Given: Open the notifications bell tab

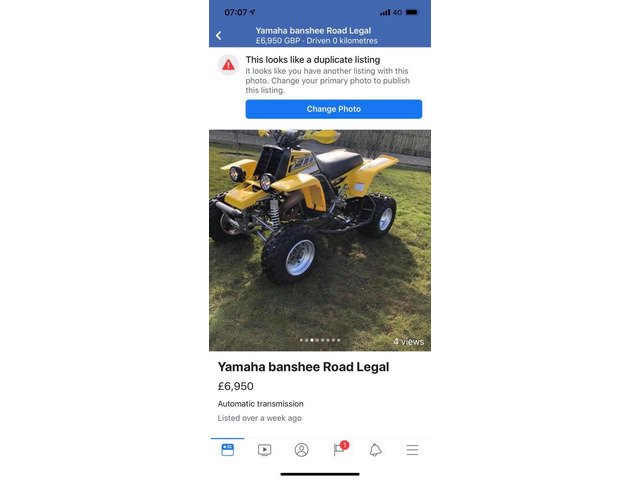Looking at the screenshot, I should coord(376,450).
